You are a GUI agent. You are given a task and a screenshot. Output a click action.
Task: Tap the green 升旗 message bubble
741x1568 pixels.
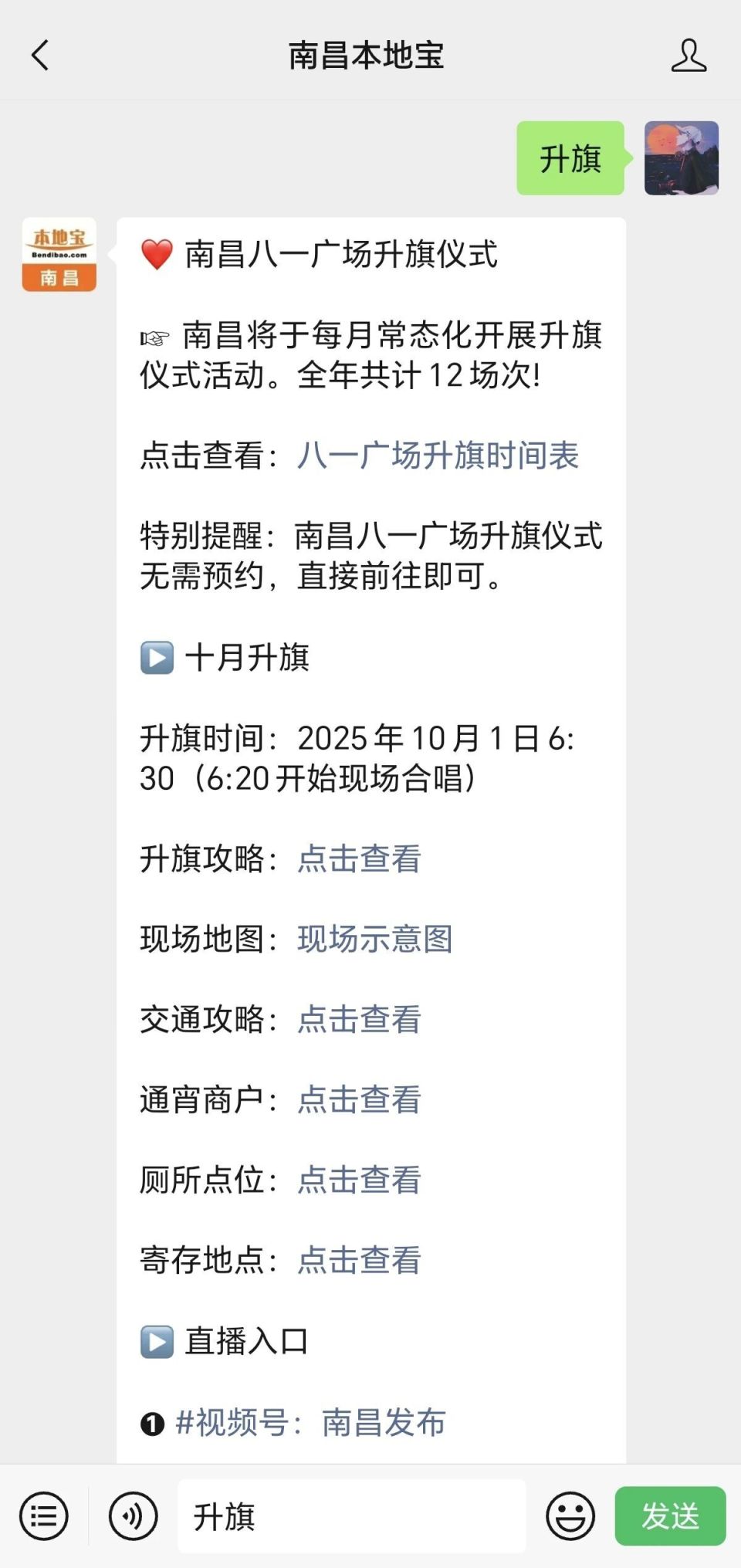click(570, 160)
